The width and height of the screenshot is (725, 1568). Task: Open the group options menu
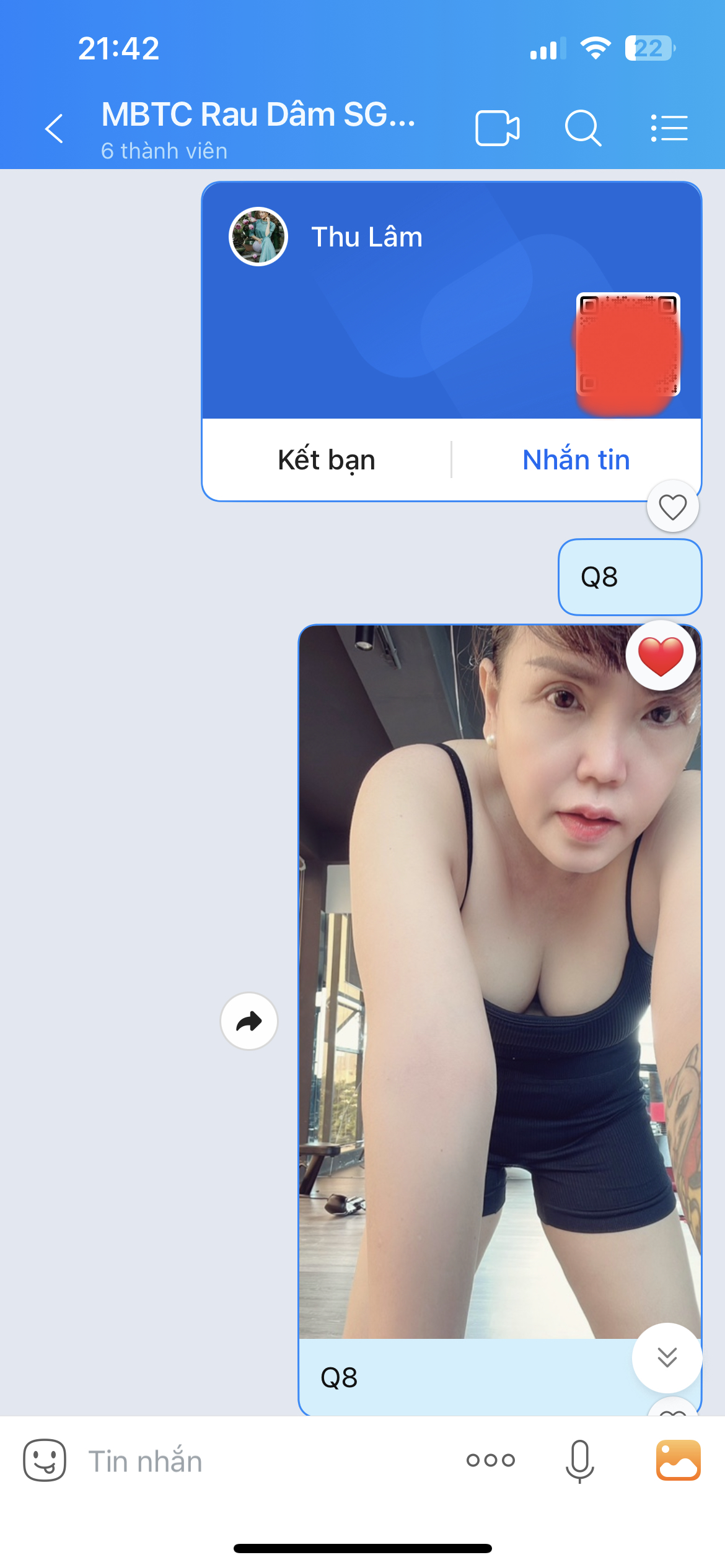[x=669, y=128]
